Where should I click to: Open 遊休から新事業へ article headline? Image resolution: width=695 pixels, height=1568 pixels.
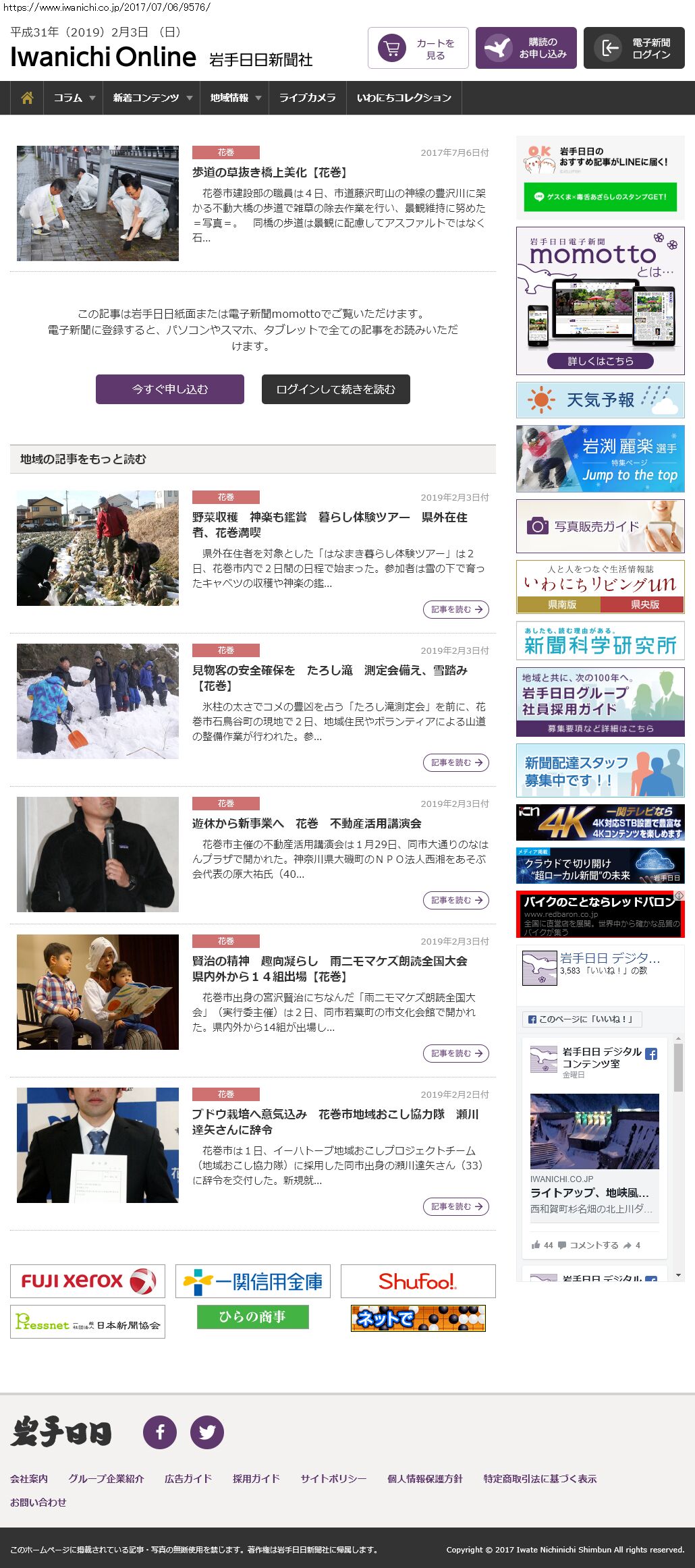(x=307, y=823)
